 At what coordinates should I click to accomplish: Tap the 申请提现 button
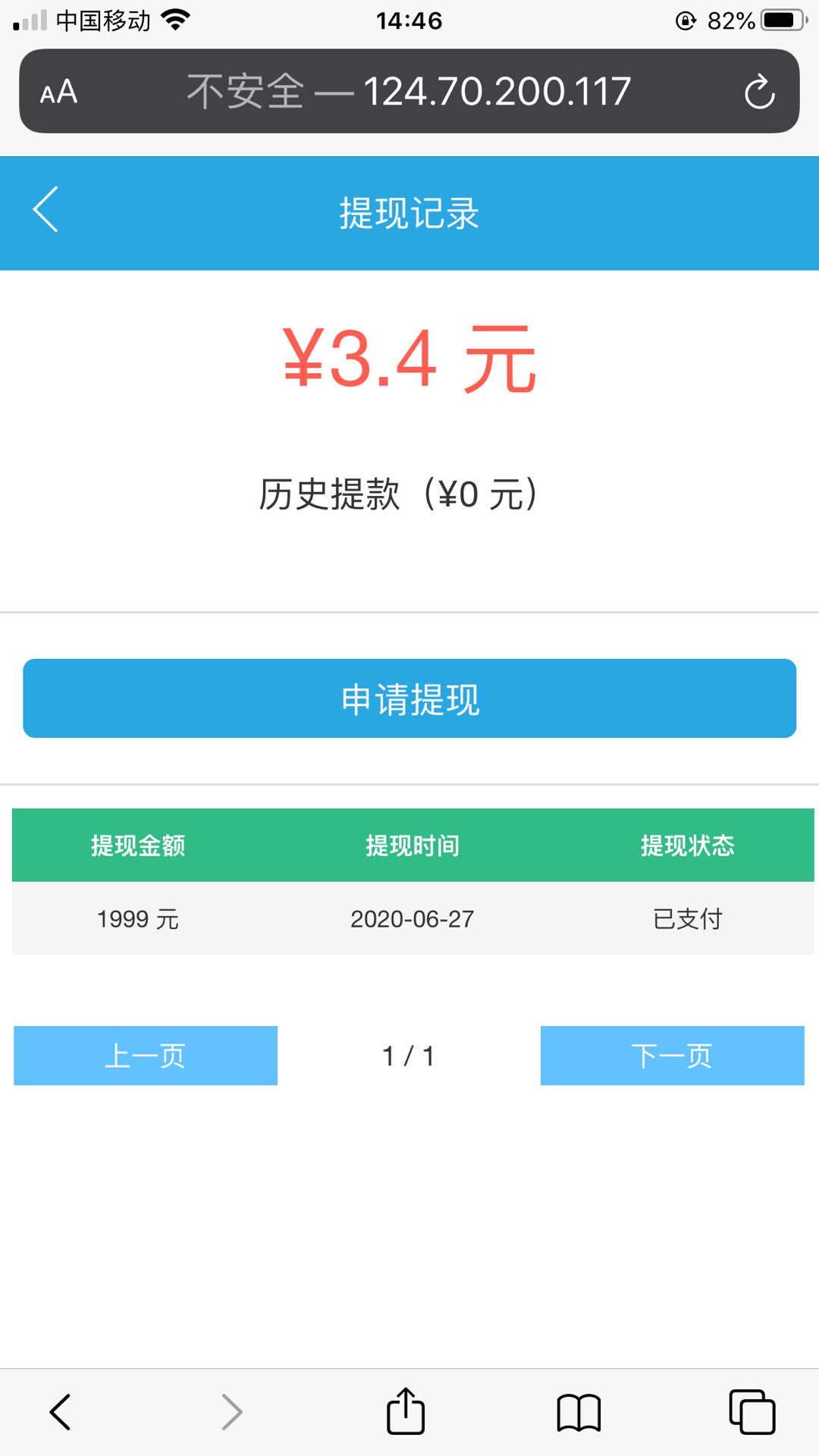[409, 698]
